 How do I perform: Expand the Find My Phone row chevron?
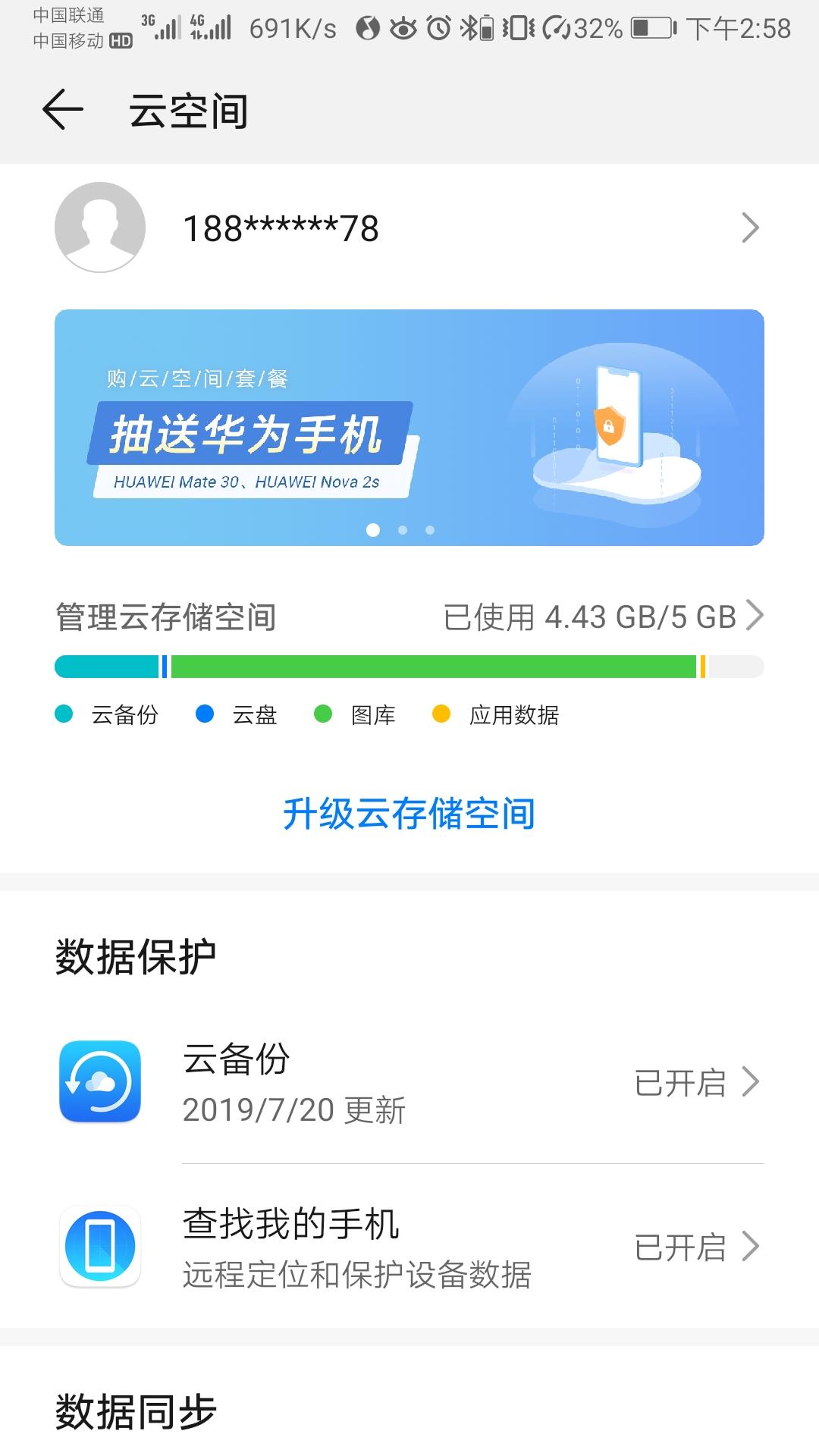(751, 1244)
